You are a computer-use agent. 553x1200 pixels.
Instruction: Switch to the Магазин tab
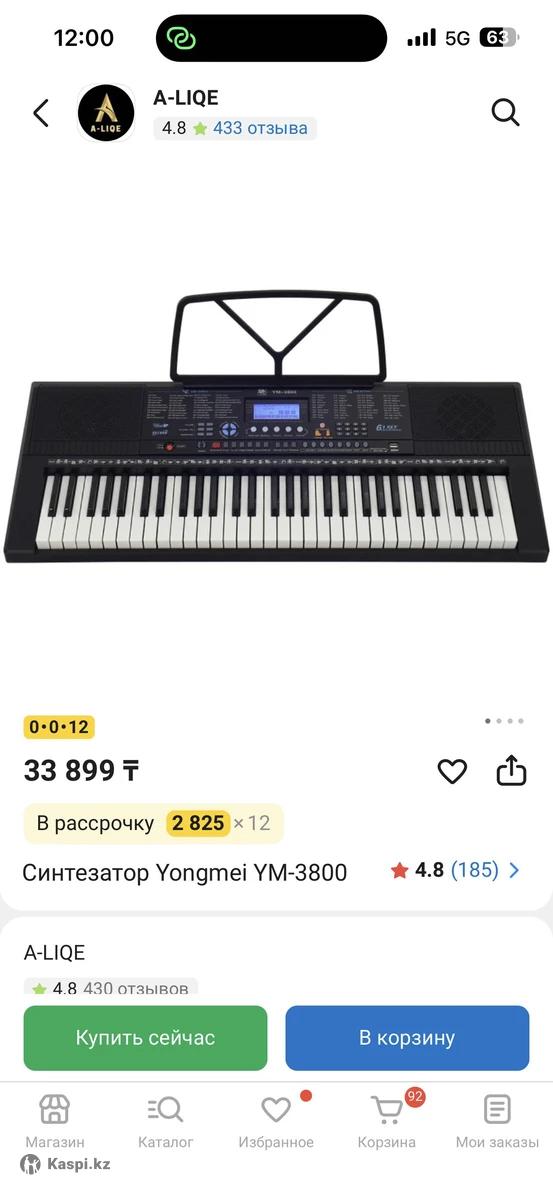(55, 1122)
